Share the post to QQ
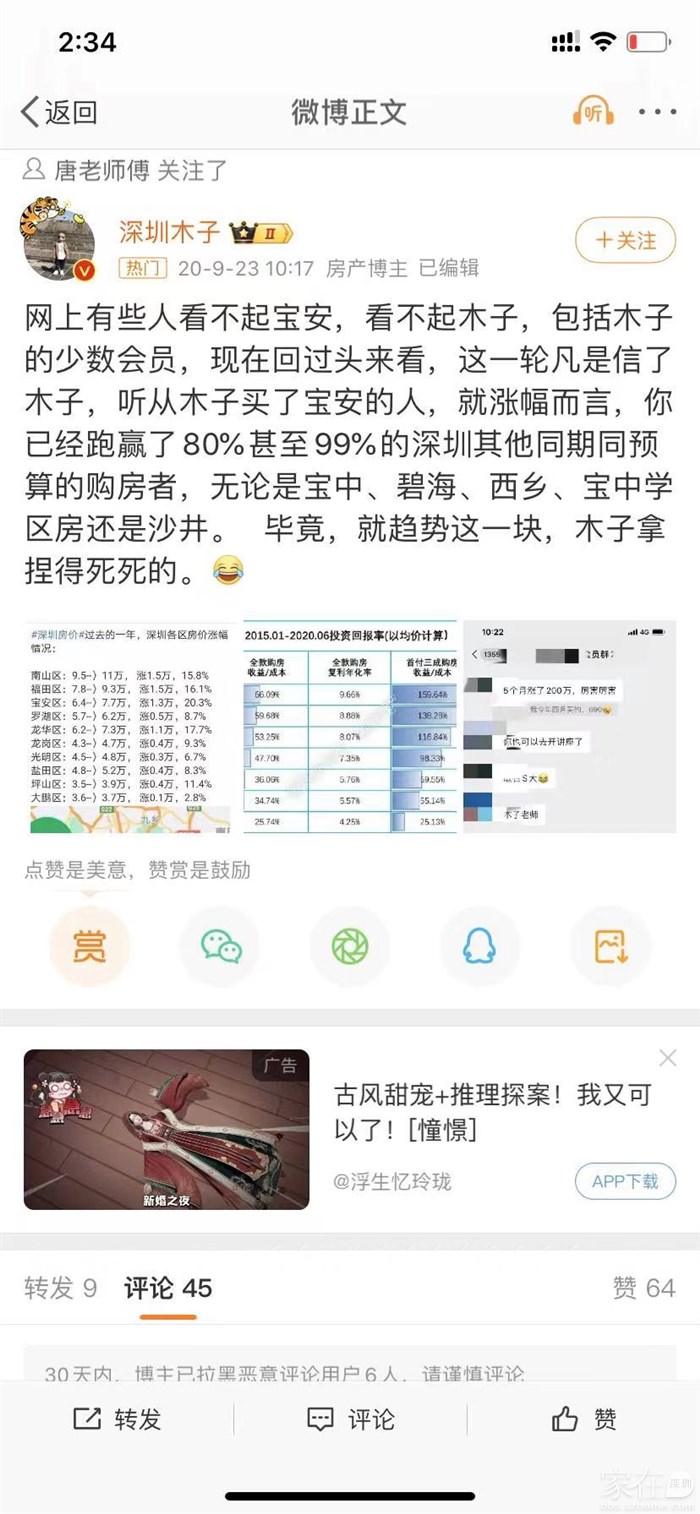The image size is (700, 1514). (x=480, y=945)
